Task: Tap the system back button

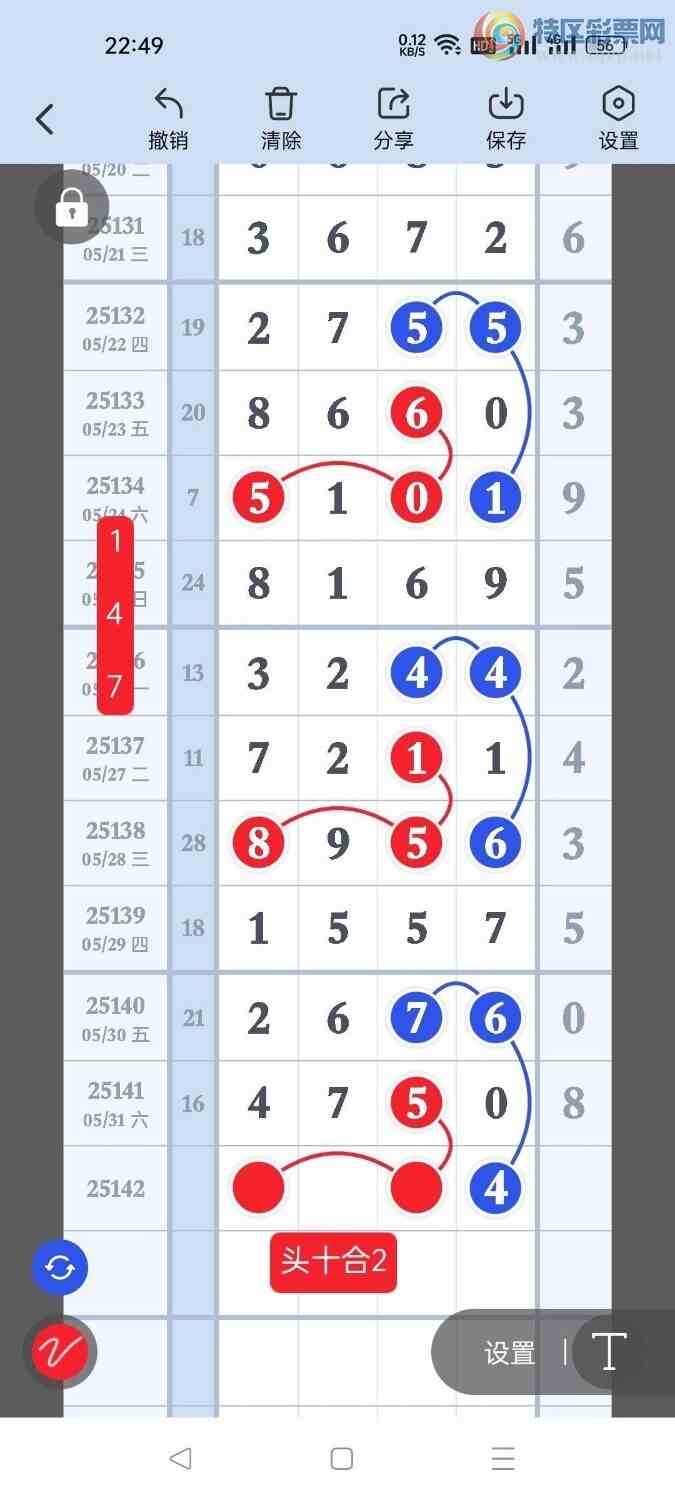Action: pos(180,1459)
